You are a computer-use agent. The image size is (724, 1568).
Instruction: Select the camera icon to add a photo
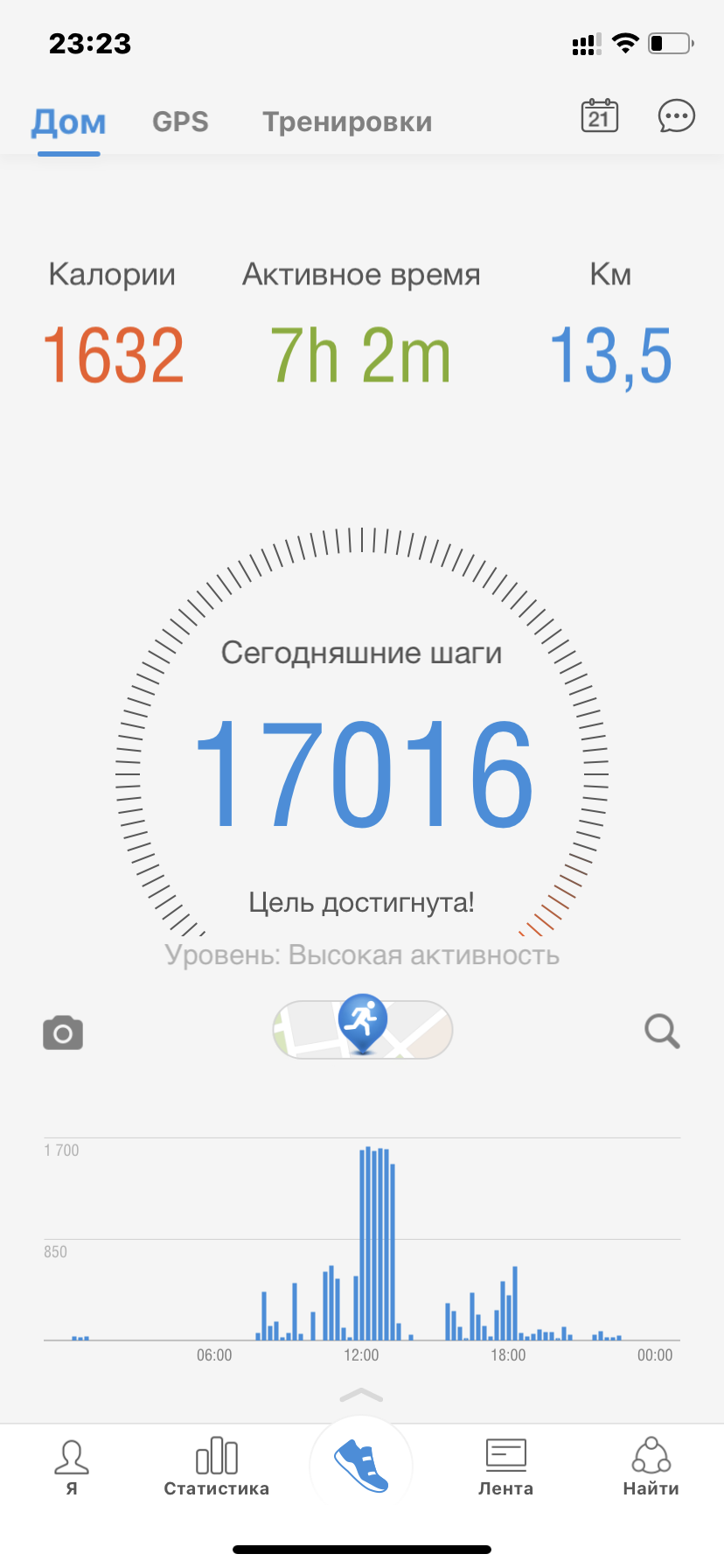pyautogui.click(x=62, y=1032)
